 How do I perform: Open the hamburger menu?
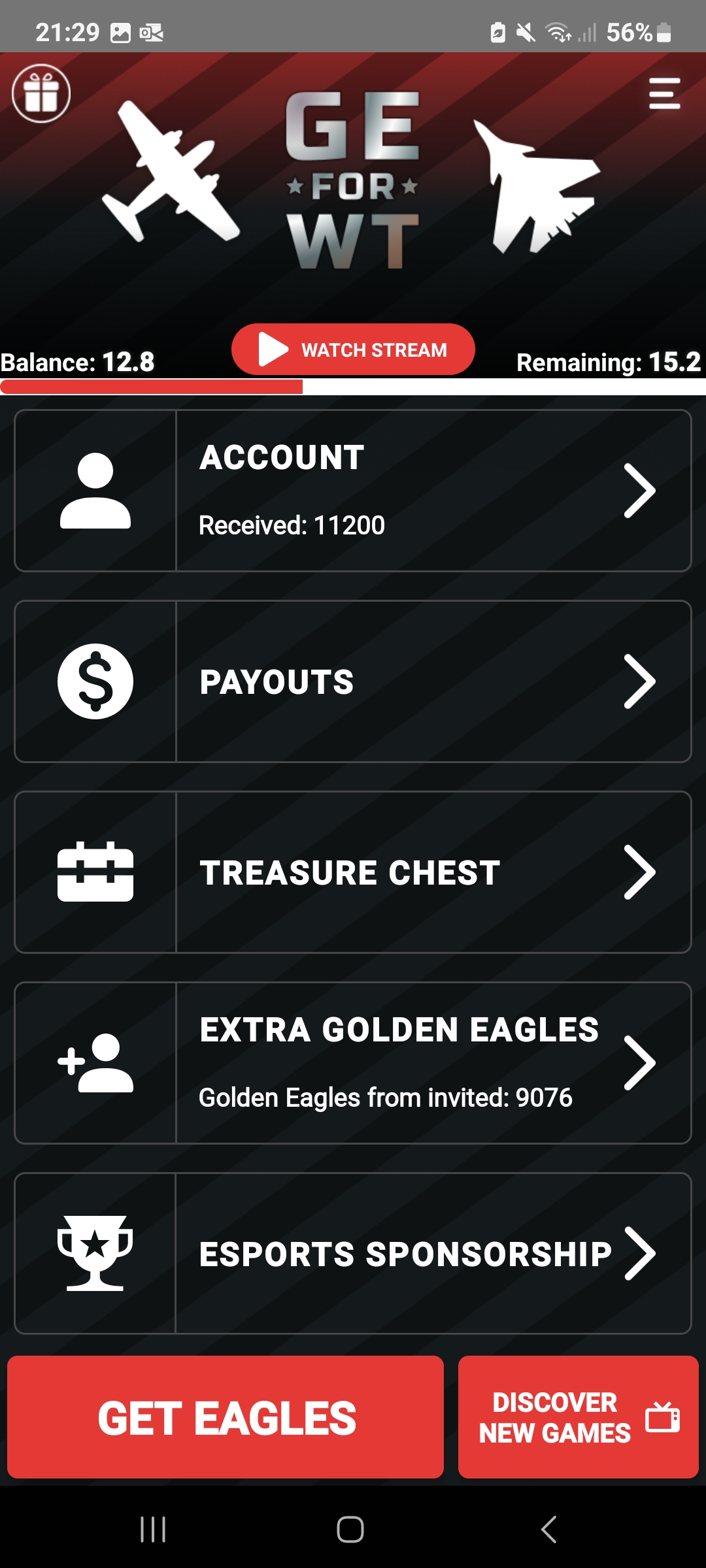tap(664, 93)
